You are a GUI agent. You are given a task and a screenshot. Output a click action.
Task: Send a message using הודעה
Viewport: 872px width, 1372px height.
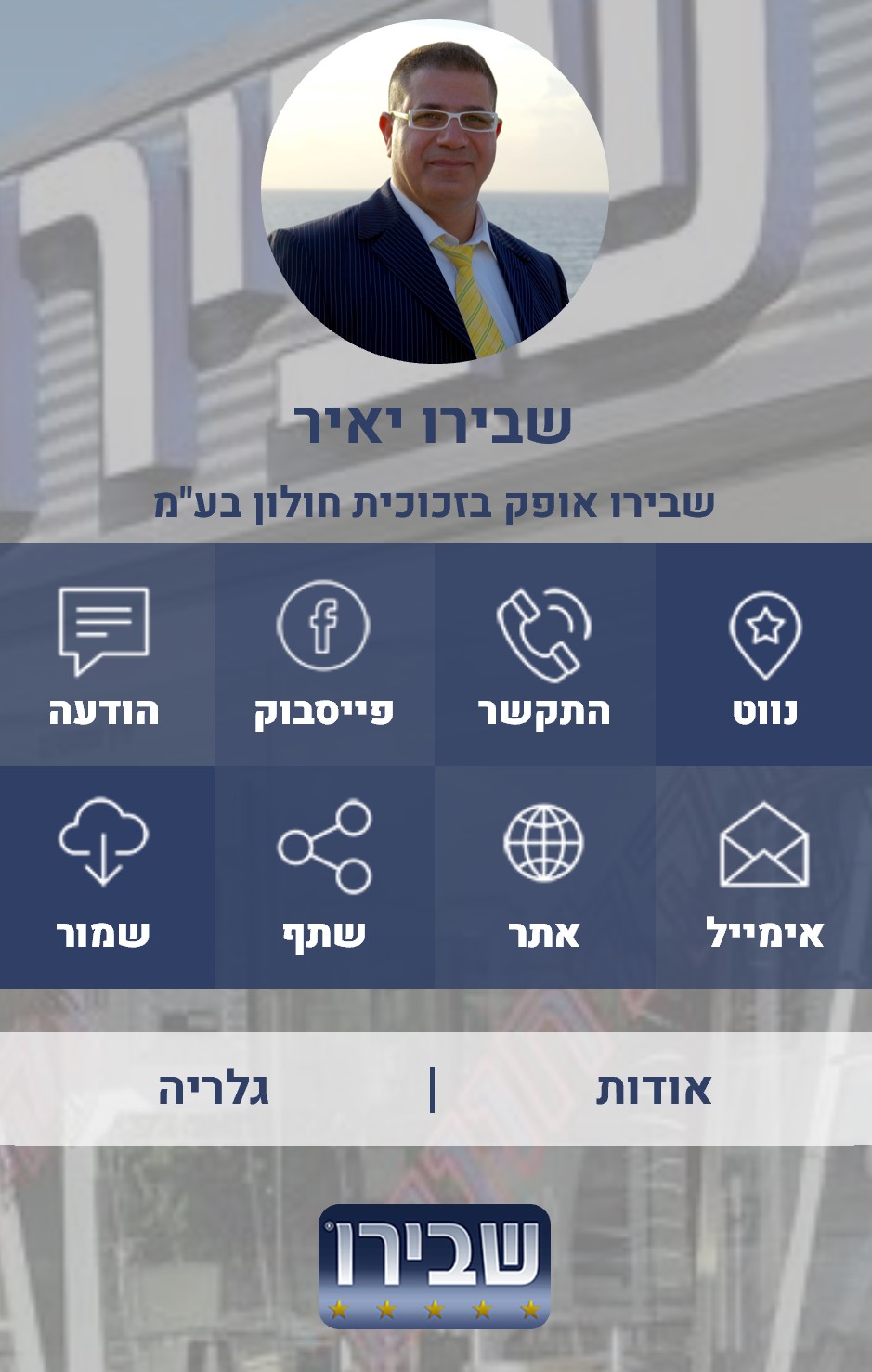(x=104, y=655)
